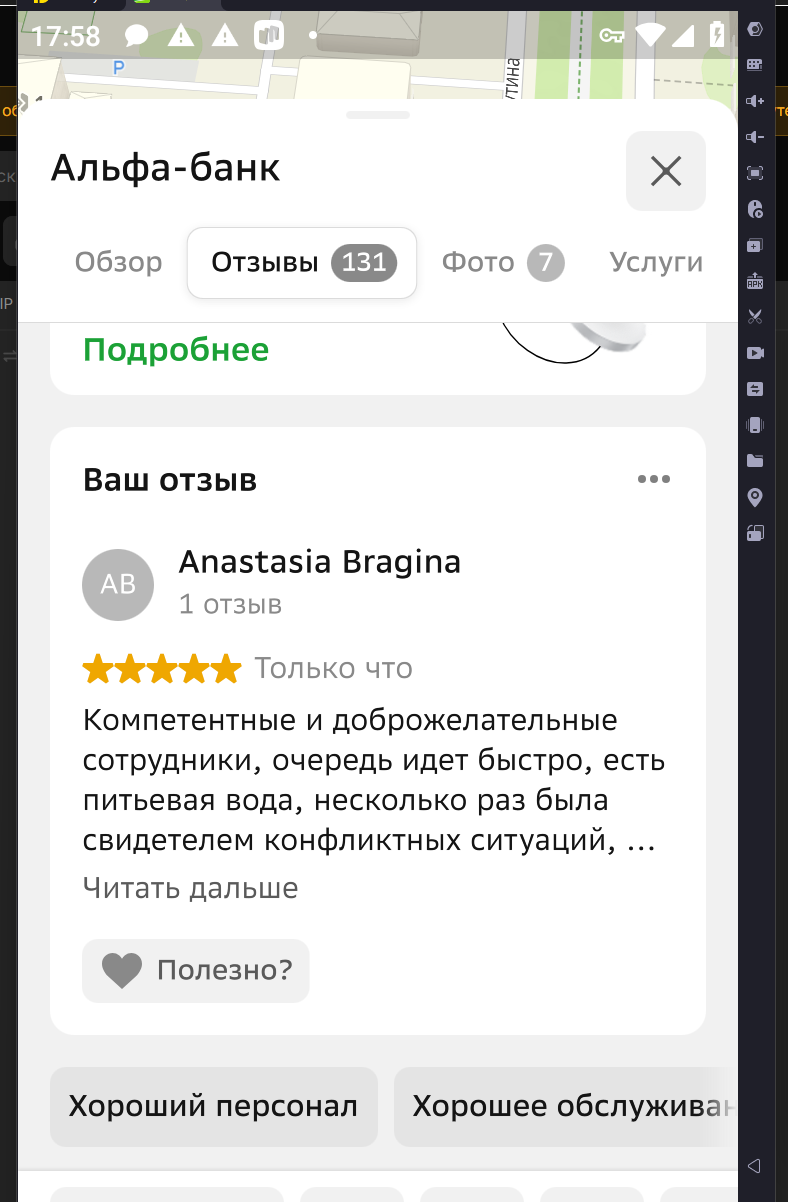The image size is (788, 1202).
Task: Open the three-dot menu for your review
Action: 654,480
